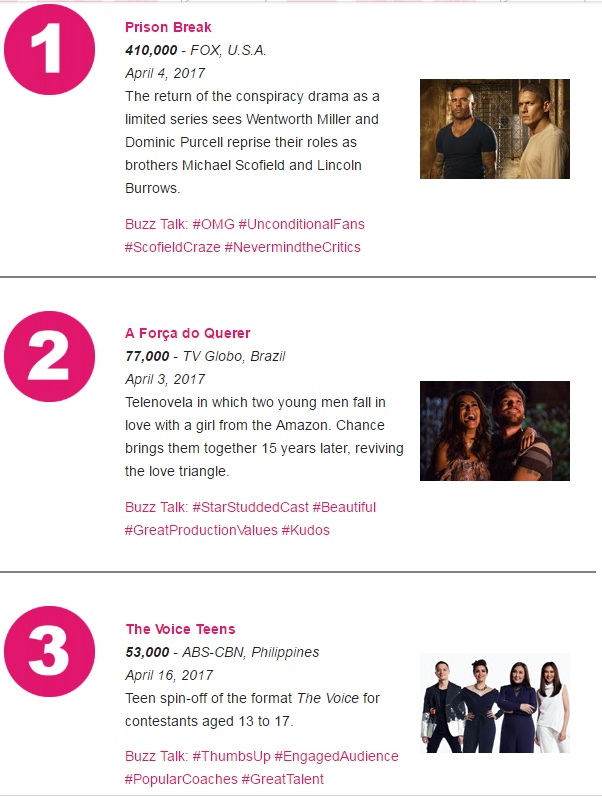Open The Voice Teens title link
Image resolution: width=602 pixels, height=796 pixels.
(180, 629)
